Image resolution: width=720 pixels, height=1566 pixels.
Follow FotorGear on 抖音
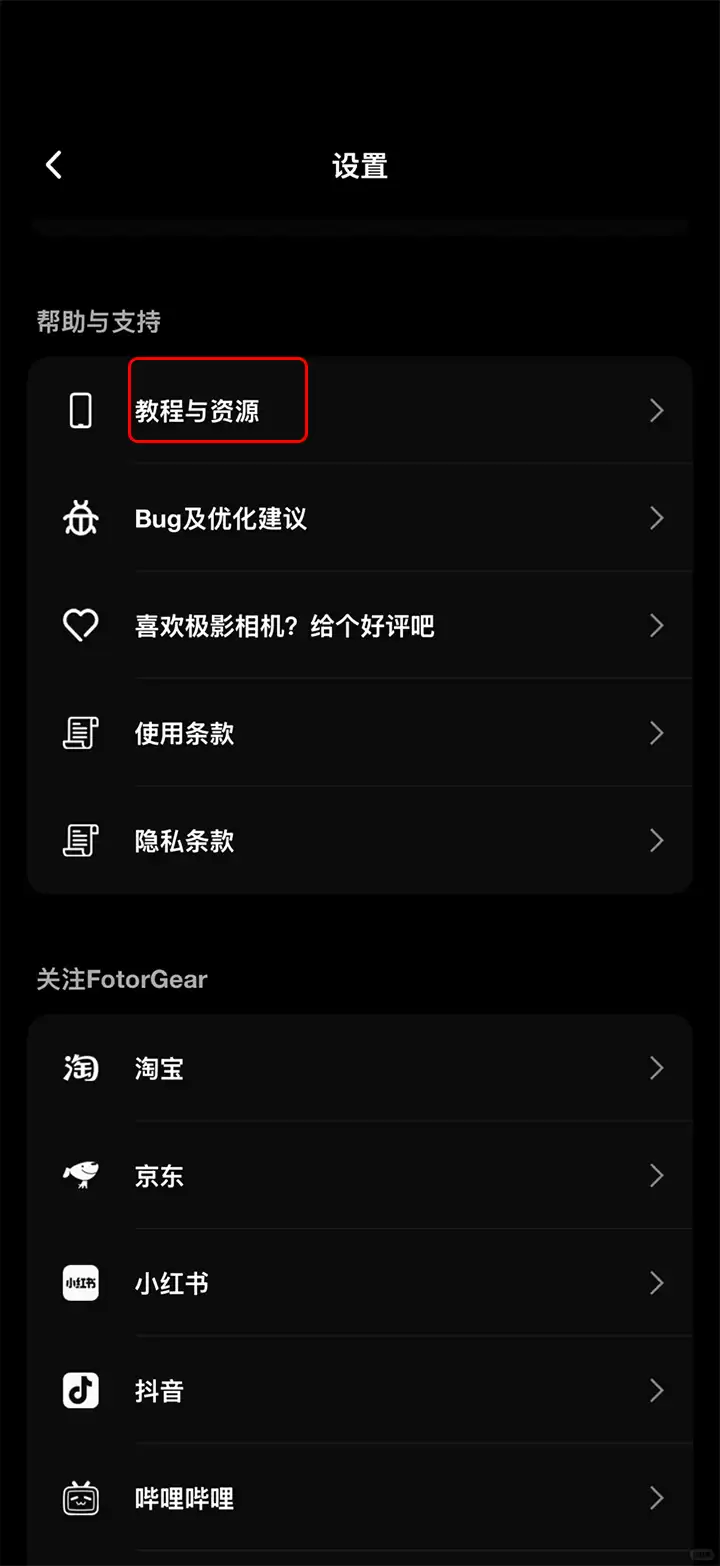tap(360, 1390)
